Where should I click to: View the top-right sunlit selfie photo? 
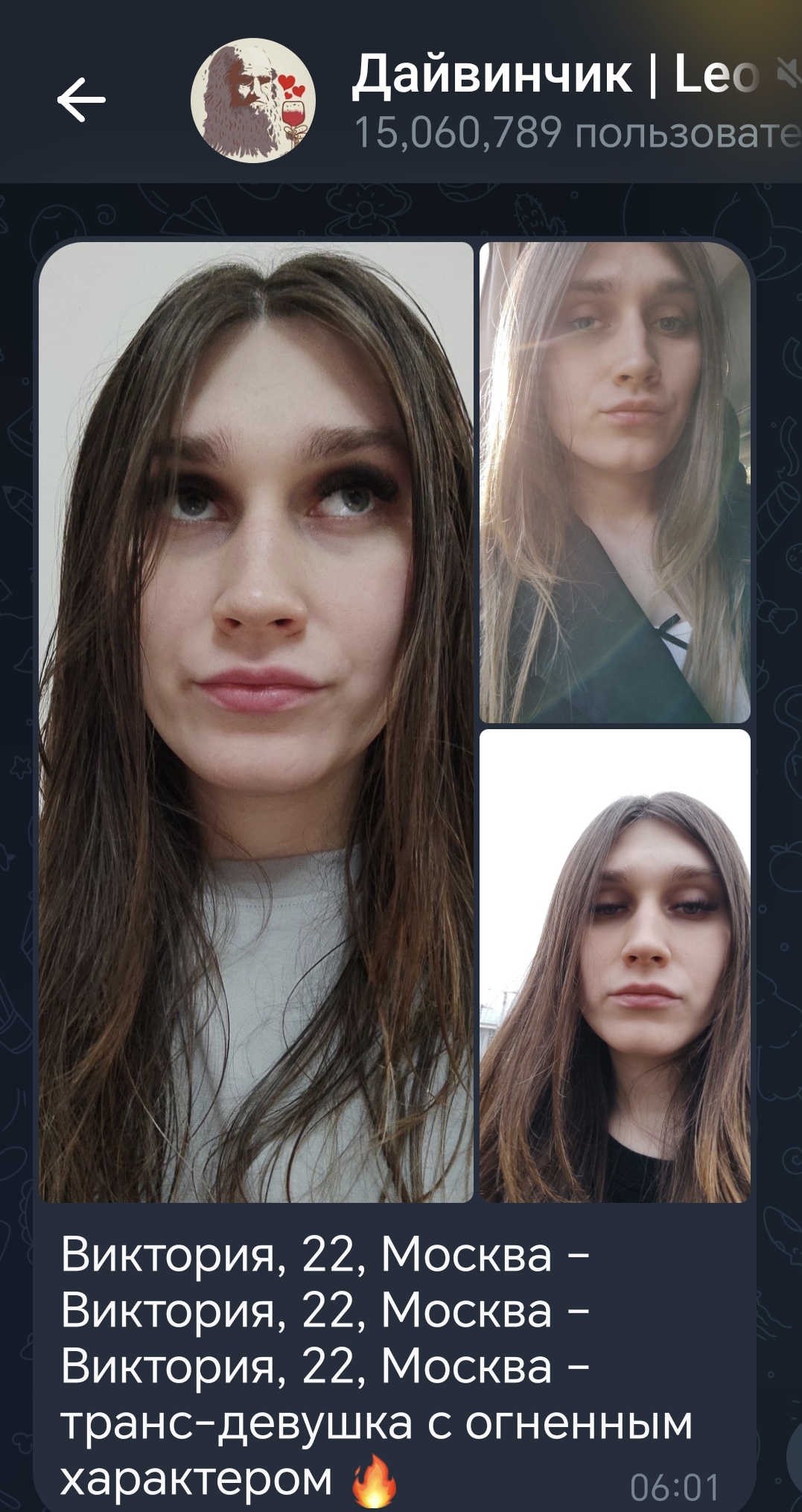[x=614, y=482]
